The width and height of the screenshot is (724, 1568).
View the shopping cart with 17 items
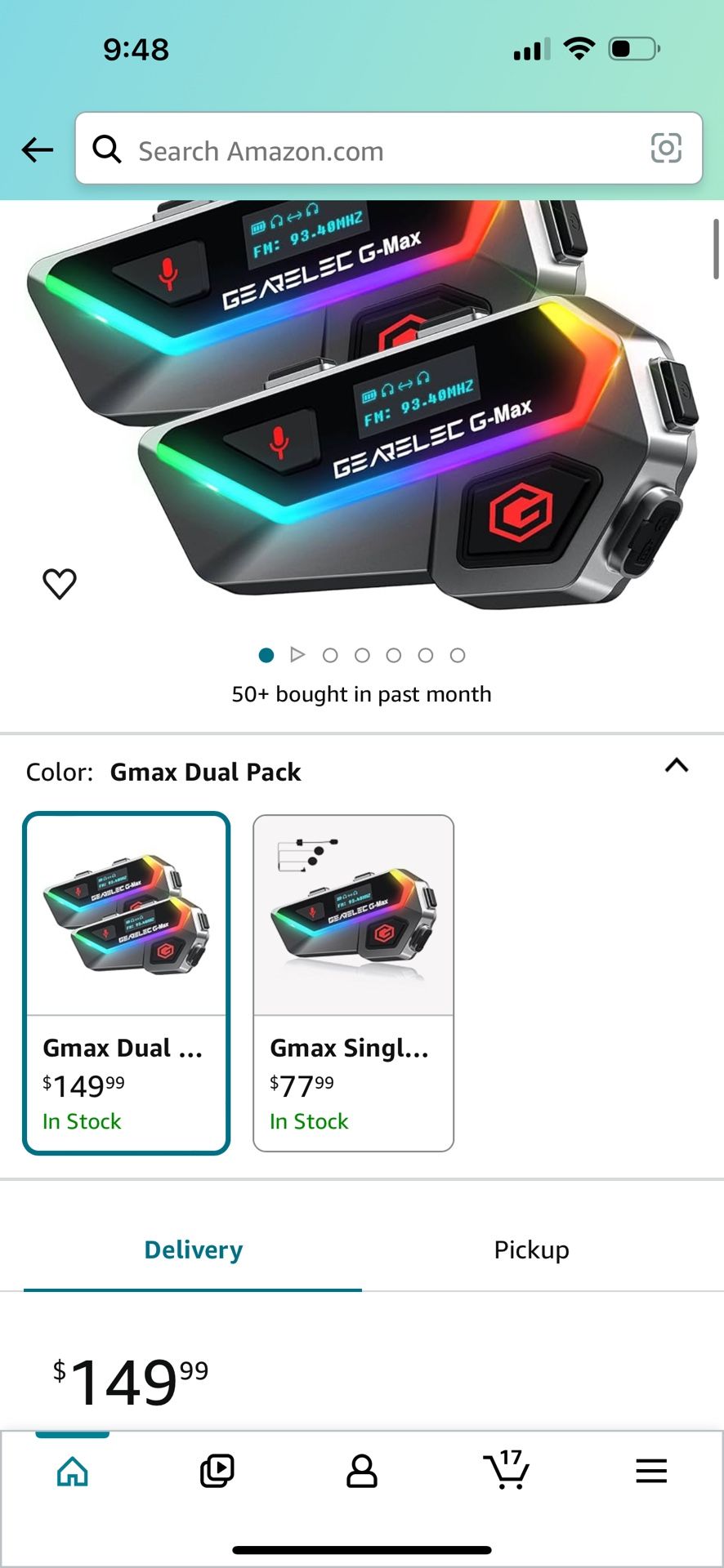tap(507, 1470)
